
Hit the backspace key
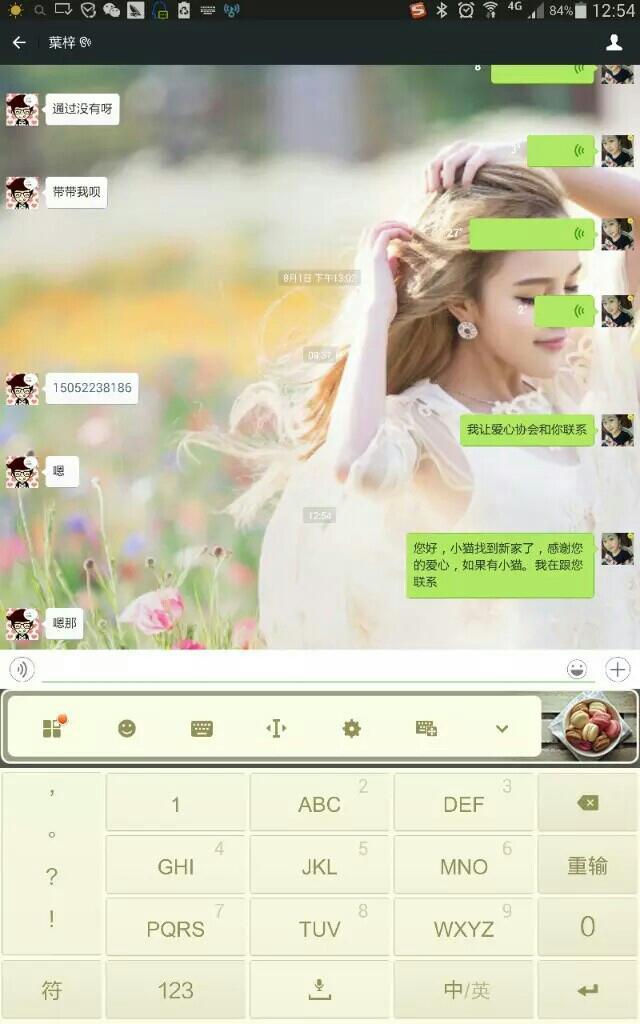587,803
